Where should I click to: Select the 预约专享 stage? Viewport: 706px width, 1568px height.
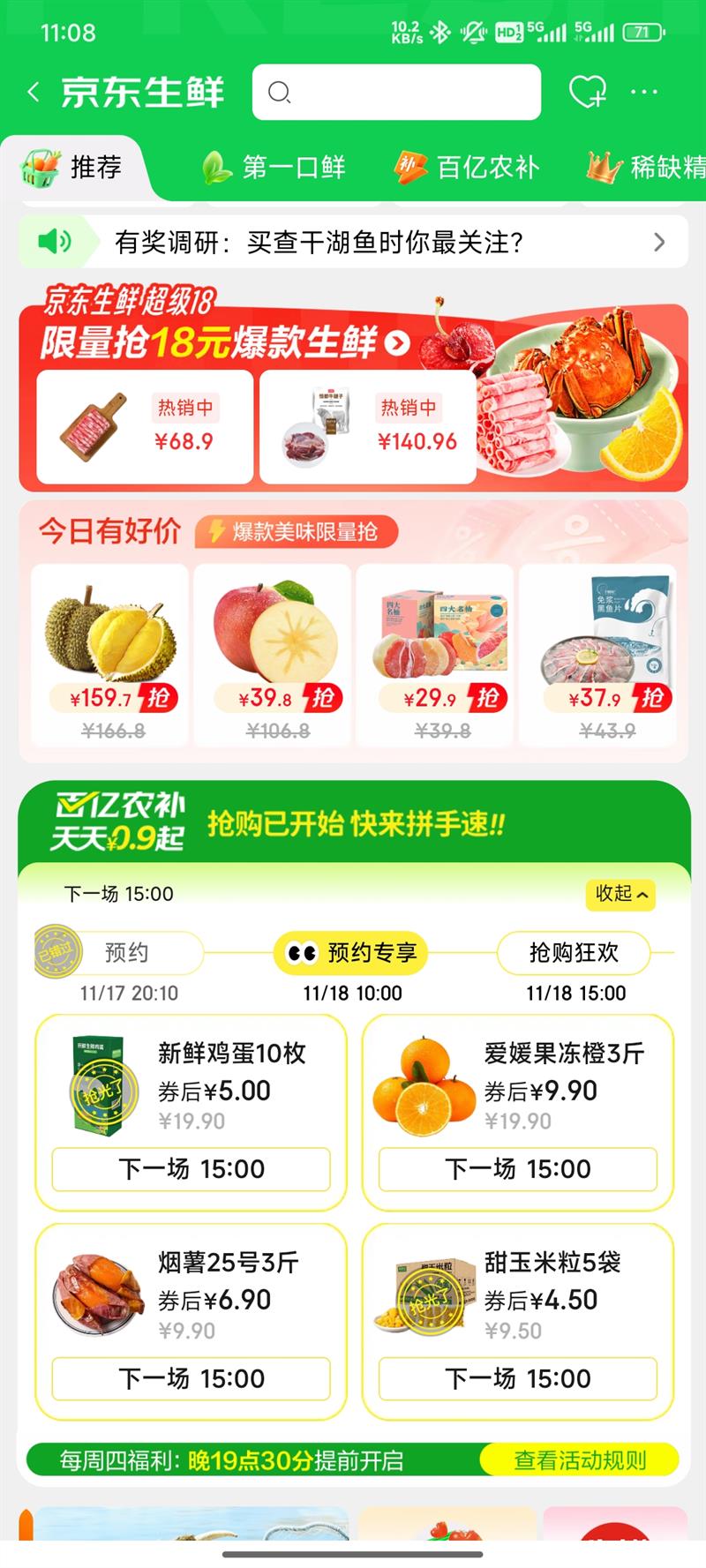pos(350,953)
